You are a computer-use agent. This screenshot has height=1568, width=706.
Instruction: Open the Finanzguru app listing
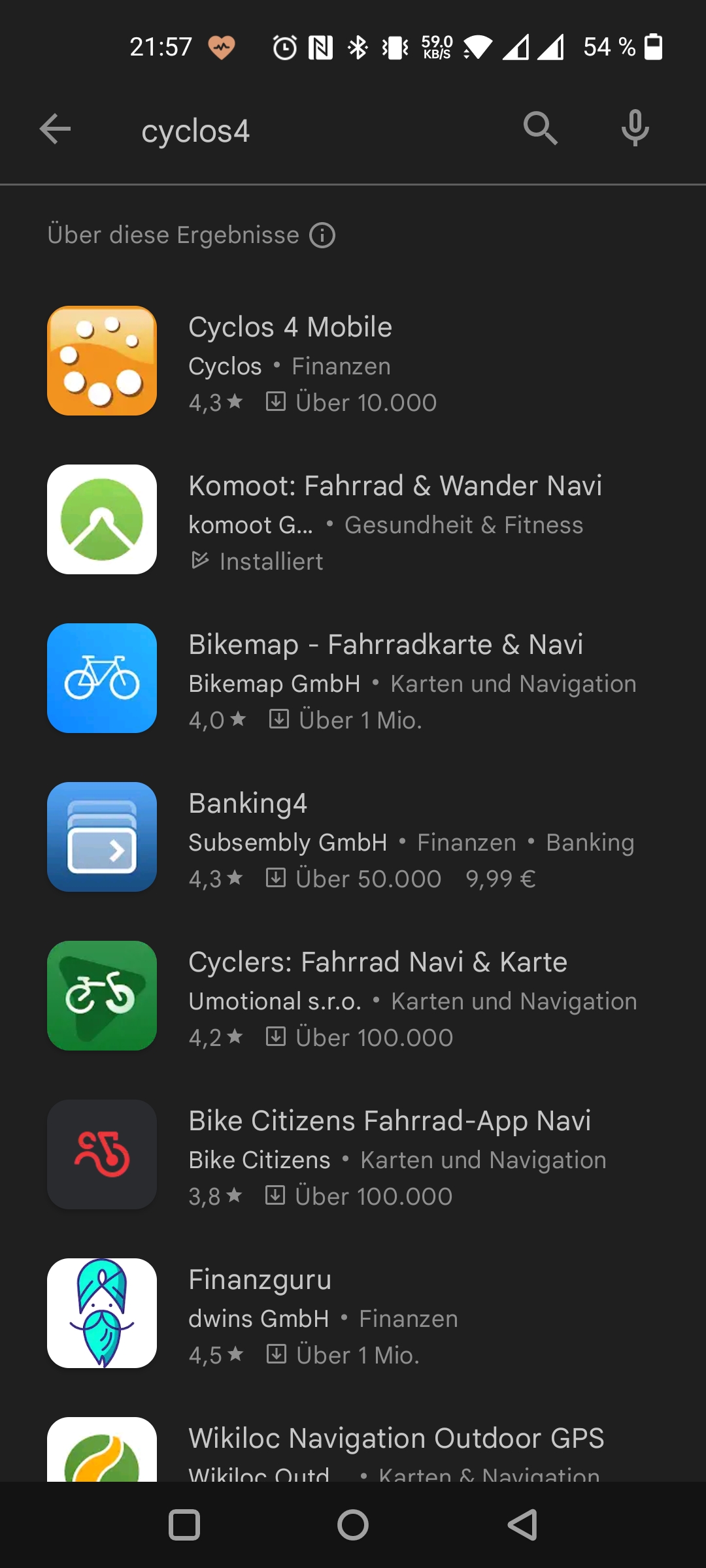pos(353,1313)
